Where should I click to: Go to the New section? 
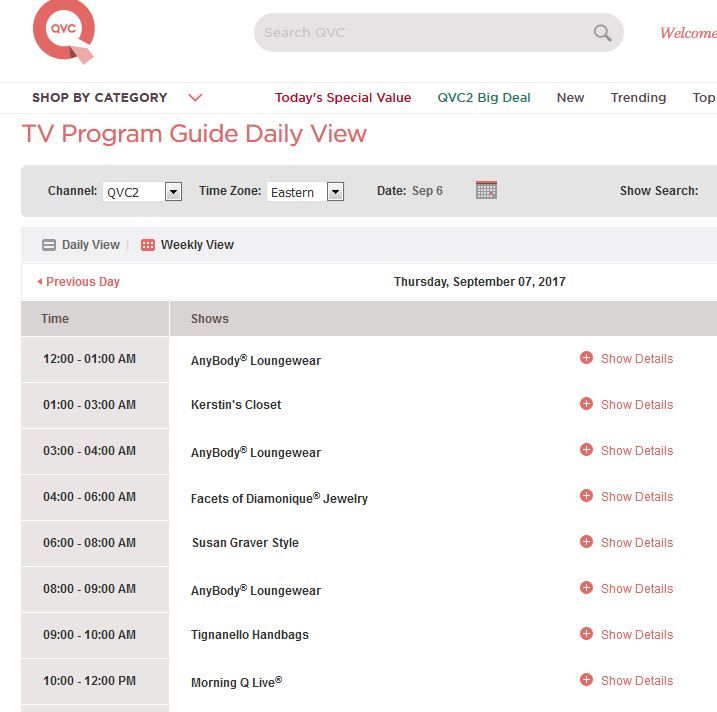[x=570, y=98]
